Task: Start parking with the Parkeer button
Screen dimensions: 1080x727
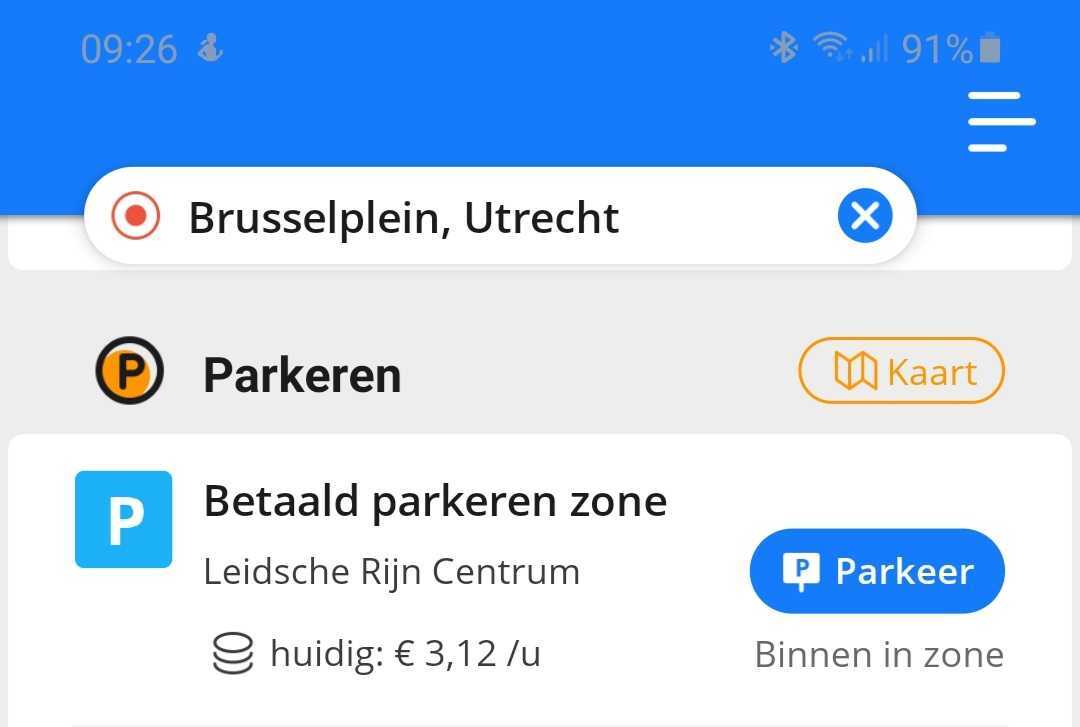Action: pyautogui.click(x=877, y=571)
